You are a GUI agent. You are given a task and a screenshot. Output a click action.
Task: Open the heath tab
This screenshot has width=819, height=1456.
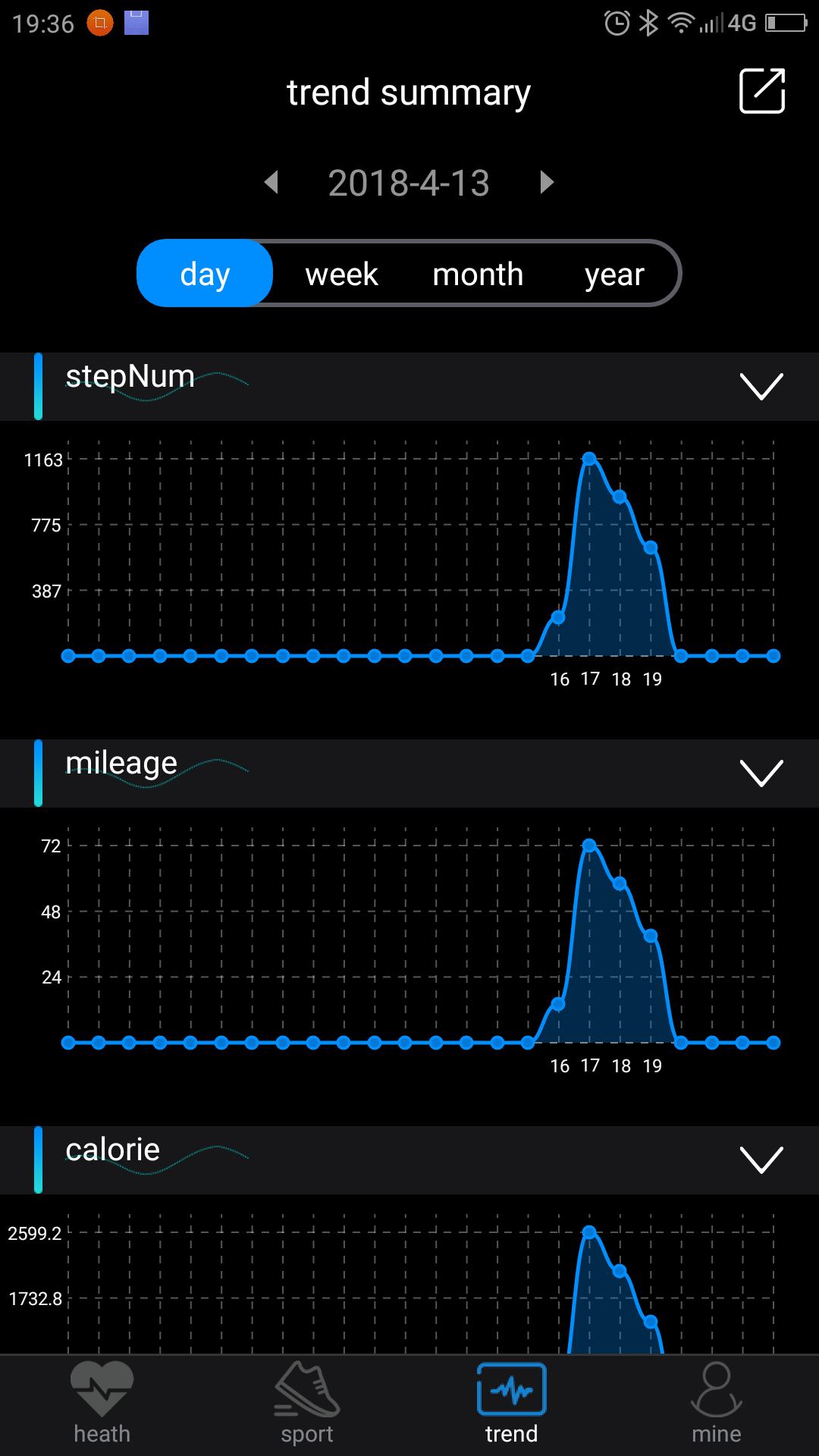tap(102, 1404)
